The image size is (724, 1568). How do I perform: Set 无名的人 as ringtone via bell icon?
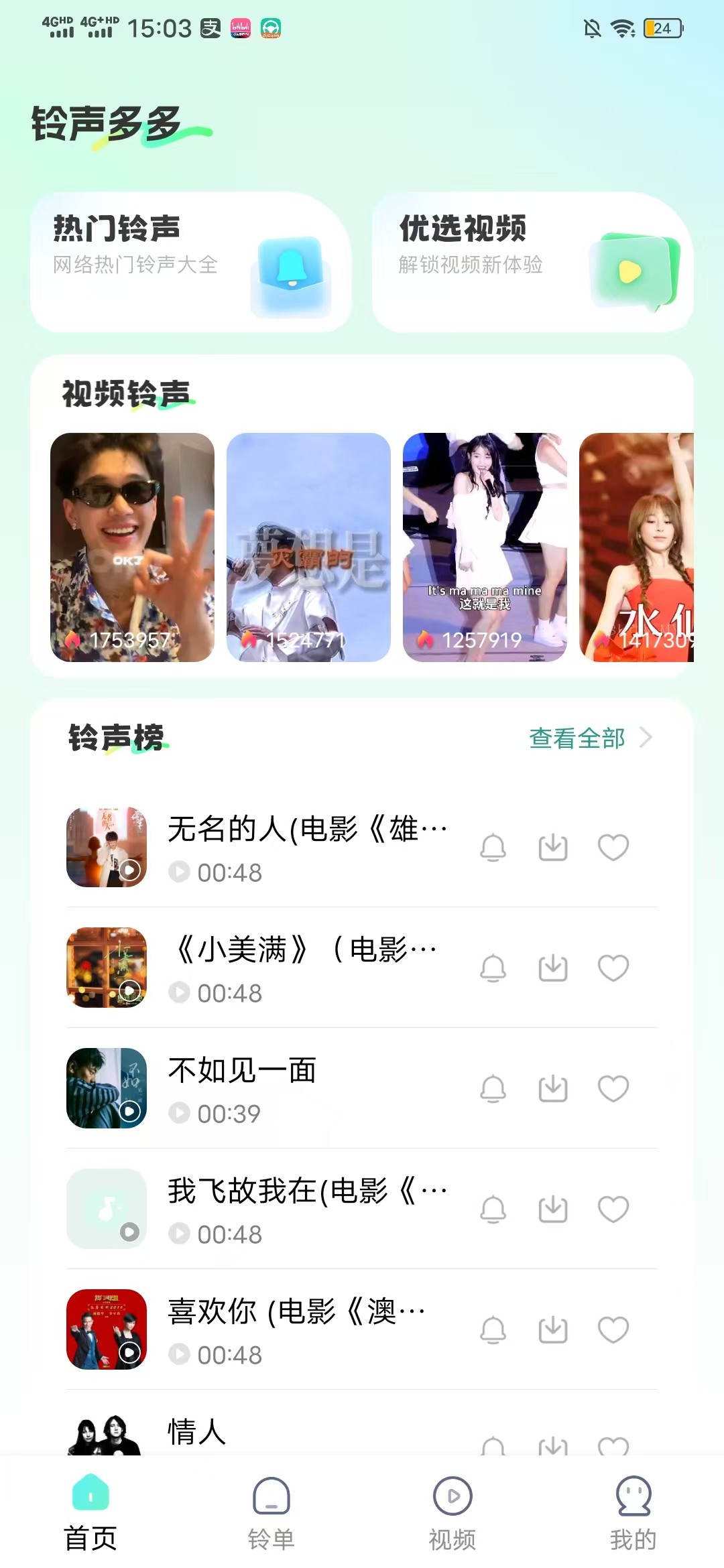(493, 847)
